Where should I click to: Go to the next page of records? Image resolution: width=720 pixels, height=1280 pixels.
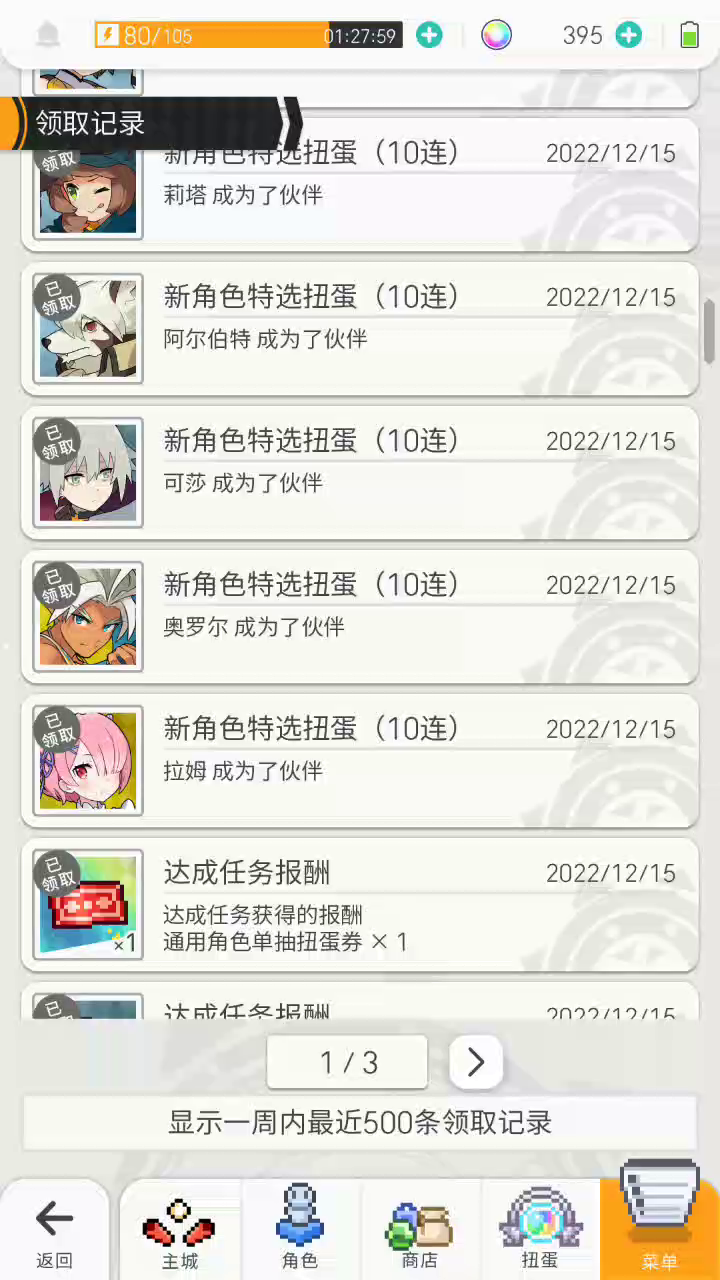point(476,1062)
